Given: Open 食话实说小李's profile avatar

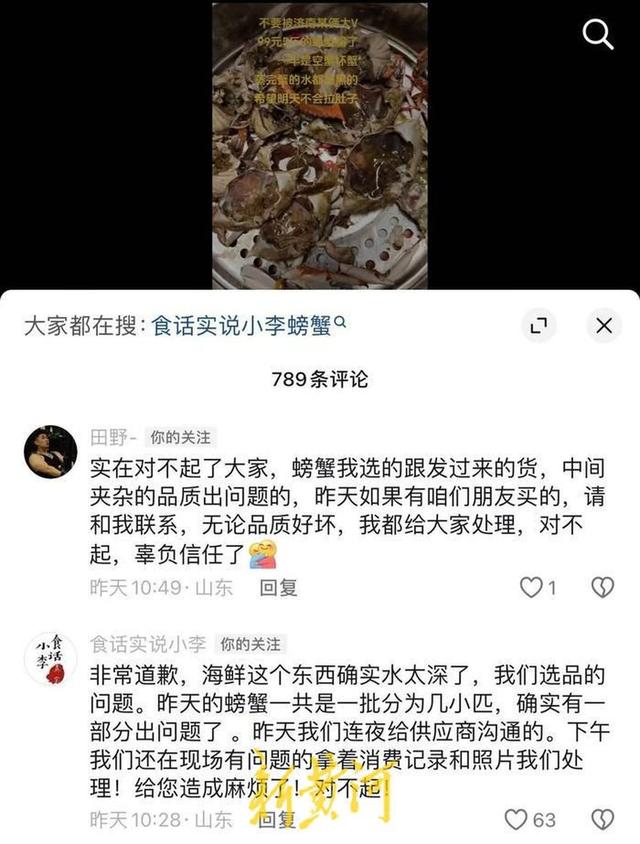Looking at the screenshot, I should pos(50,659).
